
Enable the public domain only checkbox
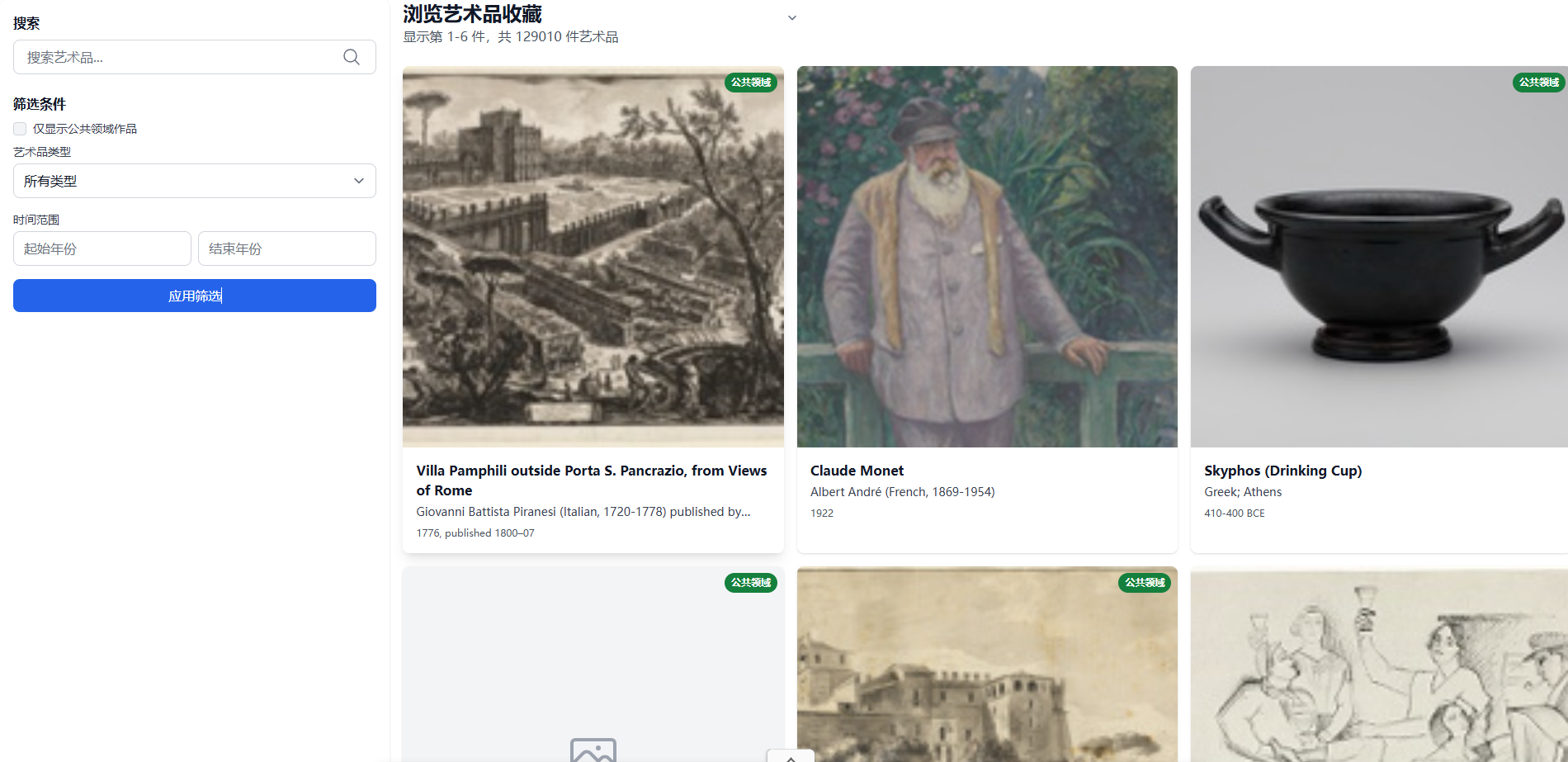[20, 129]
